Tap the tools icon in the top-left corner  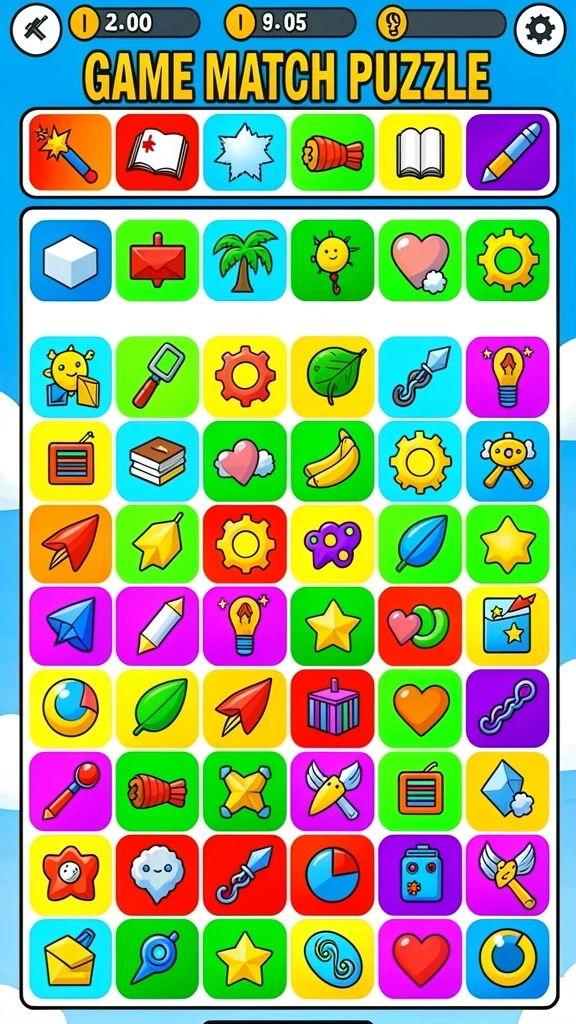click(36, 29)
